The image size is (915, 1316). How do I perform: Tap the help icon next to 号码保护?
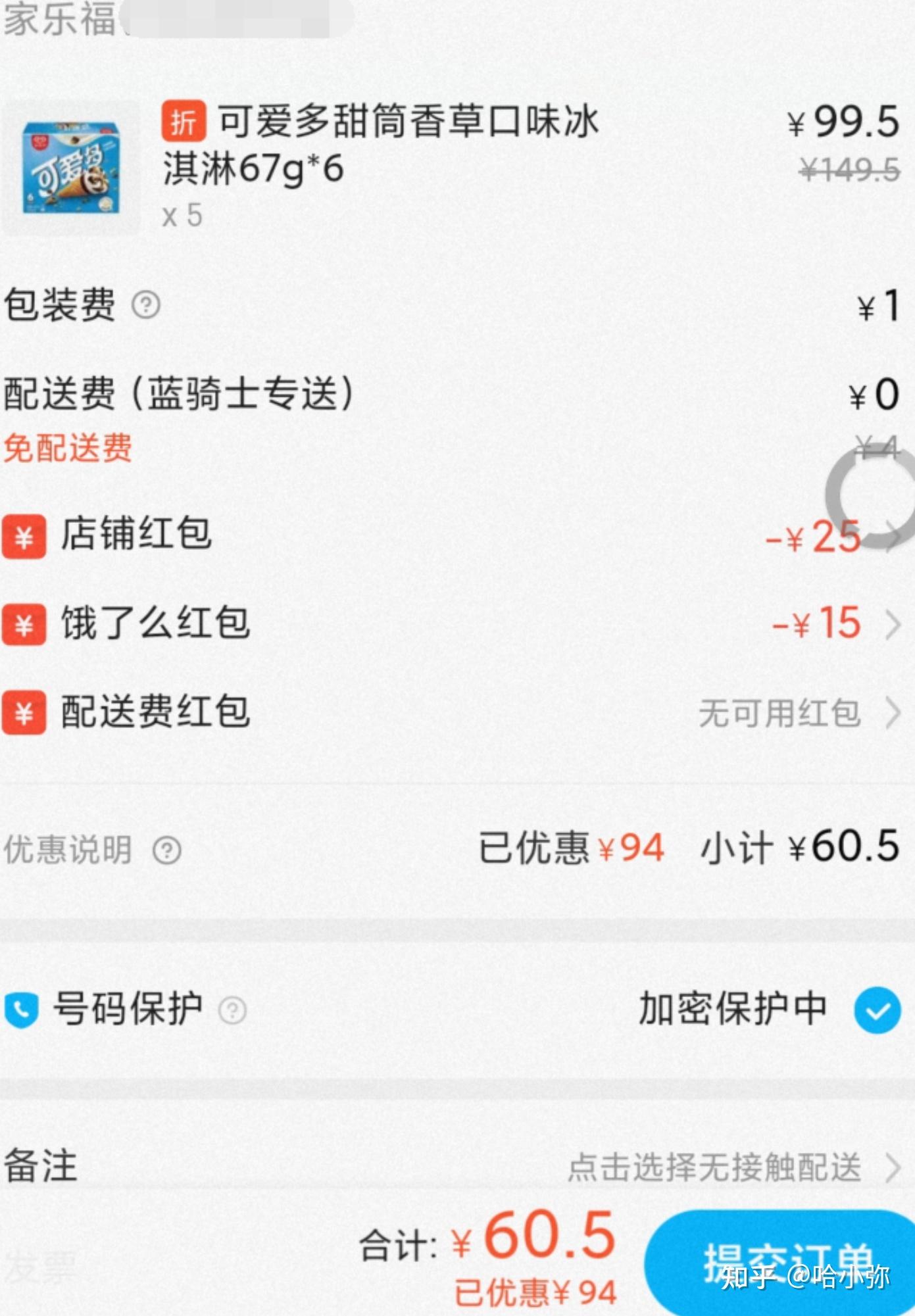(x=232, y=1010)
